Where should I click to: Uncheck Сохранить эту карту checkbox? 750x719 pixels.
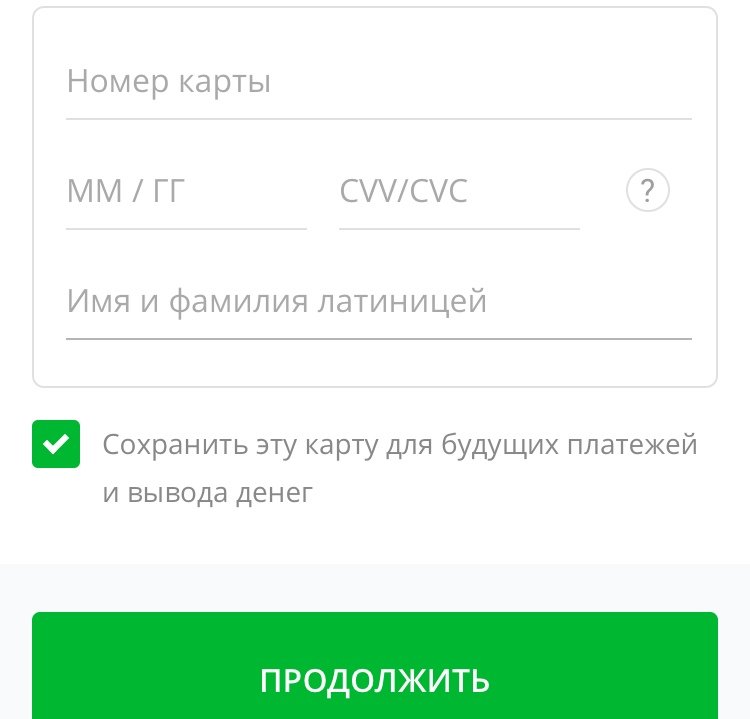[x=56, y=444]
